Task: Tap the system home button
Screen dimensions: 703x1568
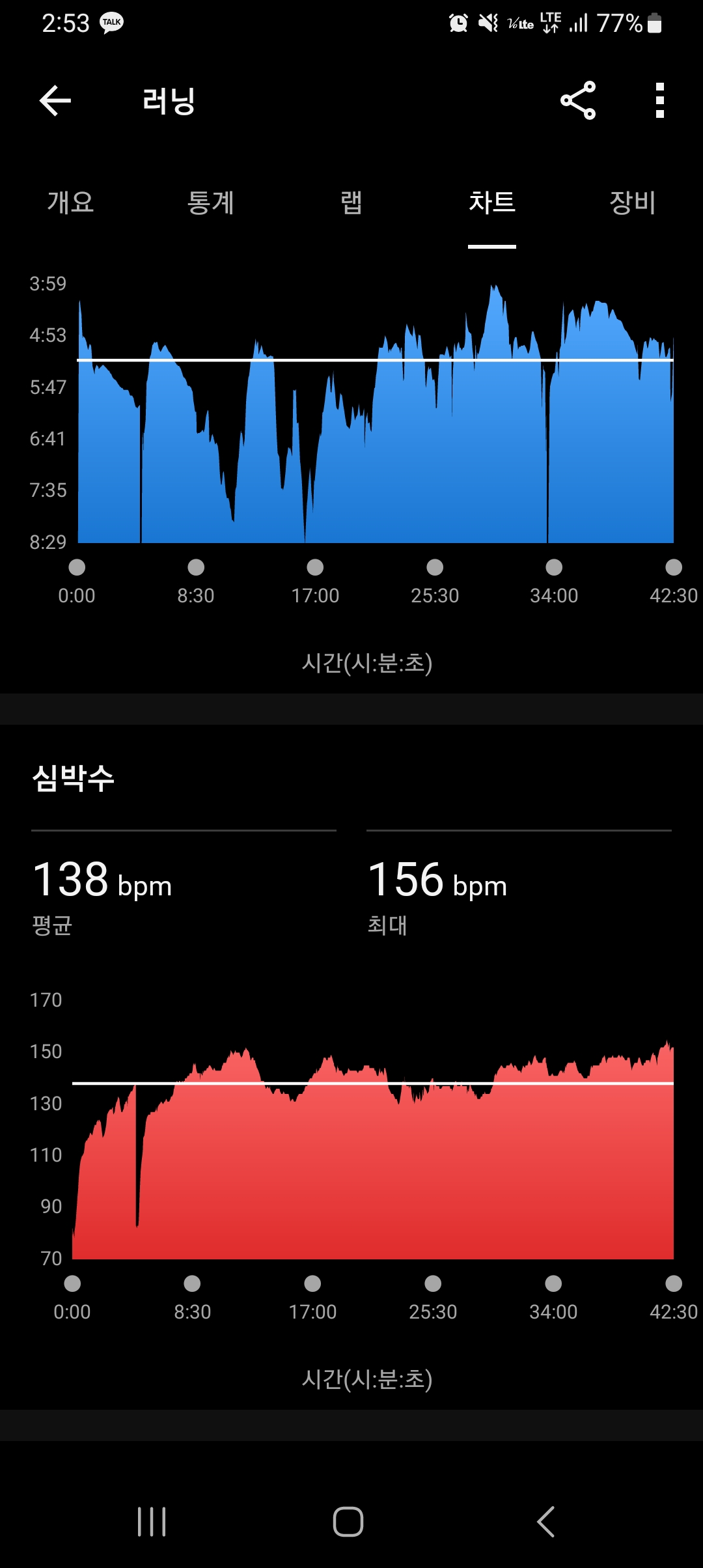Action: [x=348, y=1522]
